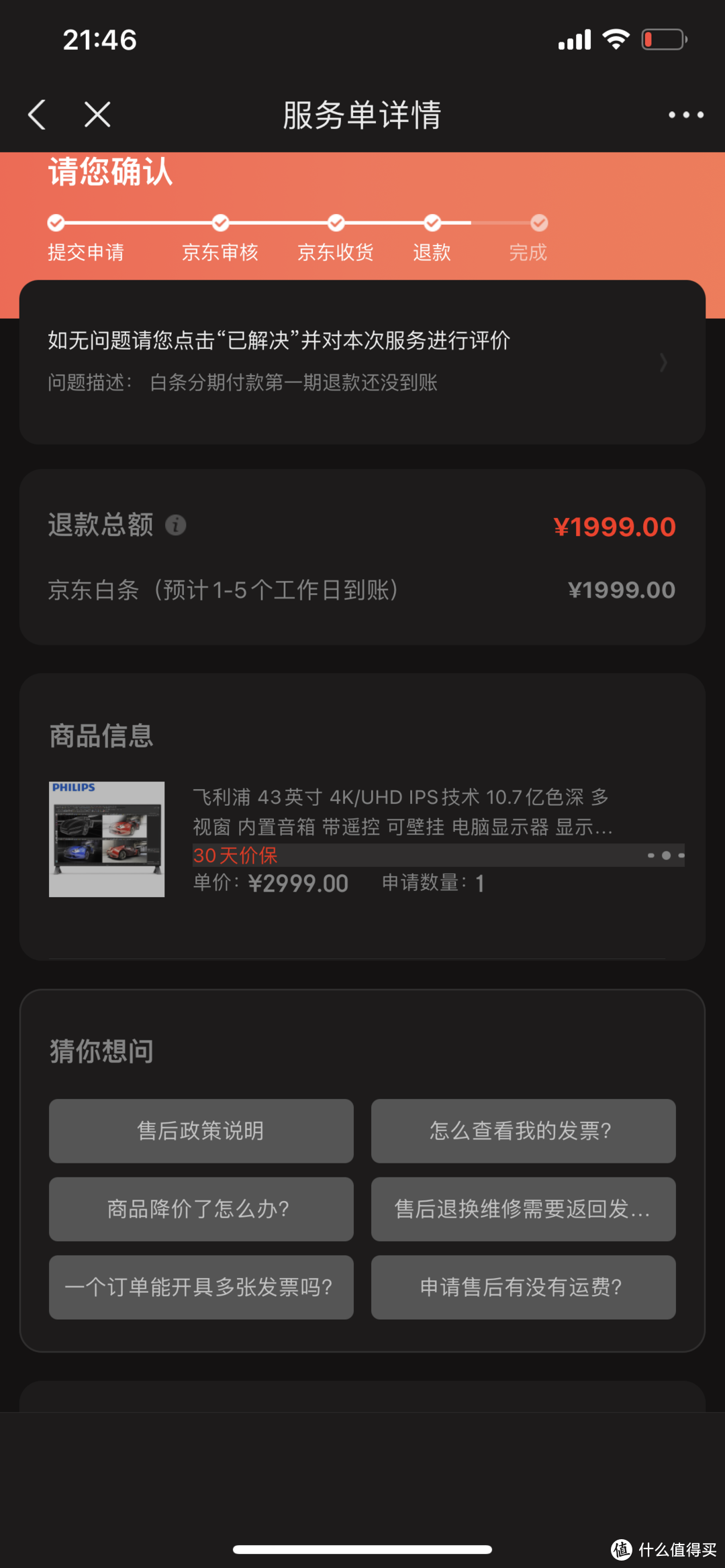Image resolution: width=725 pixels, height=1568 pixels.
Task: Click the 京东审核 step checkmark icon
Action: pyautogui.click(x=220, y=223)
